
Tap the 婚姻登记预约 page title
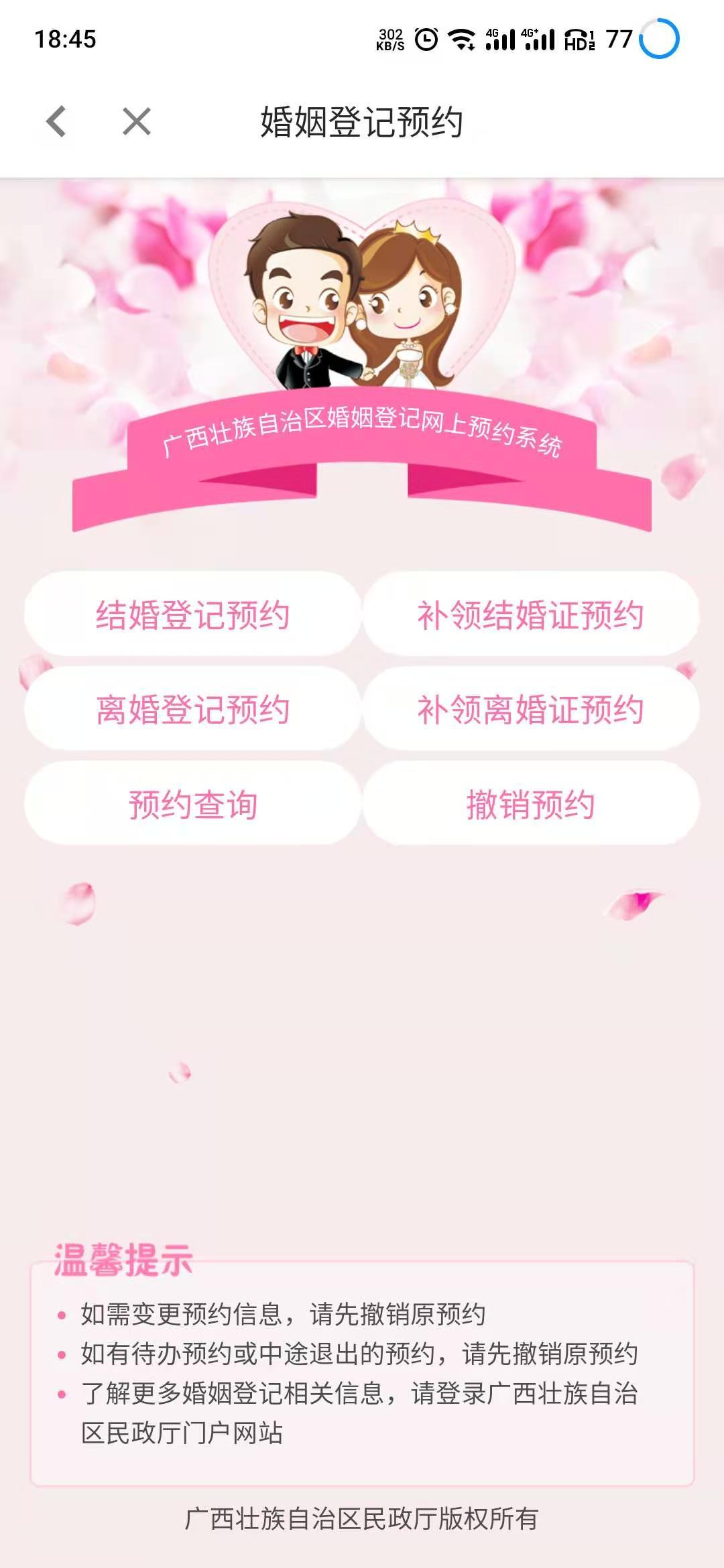click(x=362, y=122)
